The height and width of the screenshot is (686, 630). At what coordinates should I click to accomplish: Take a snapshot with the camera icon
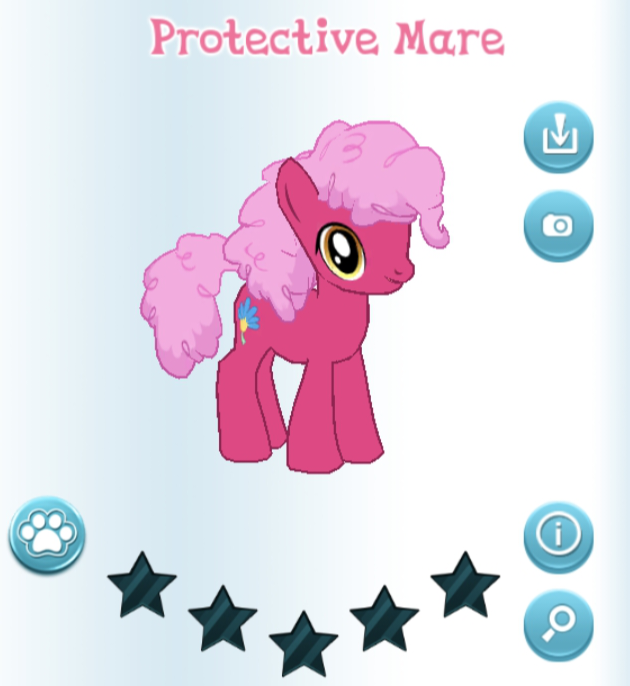(x=558, y=226)
